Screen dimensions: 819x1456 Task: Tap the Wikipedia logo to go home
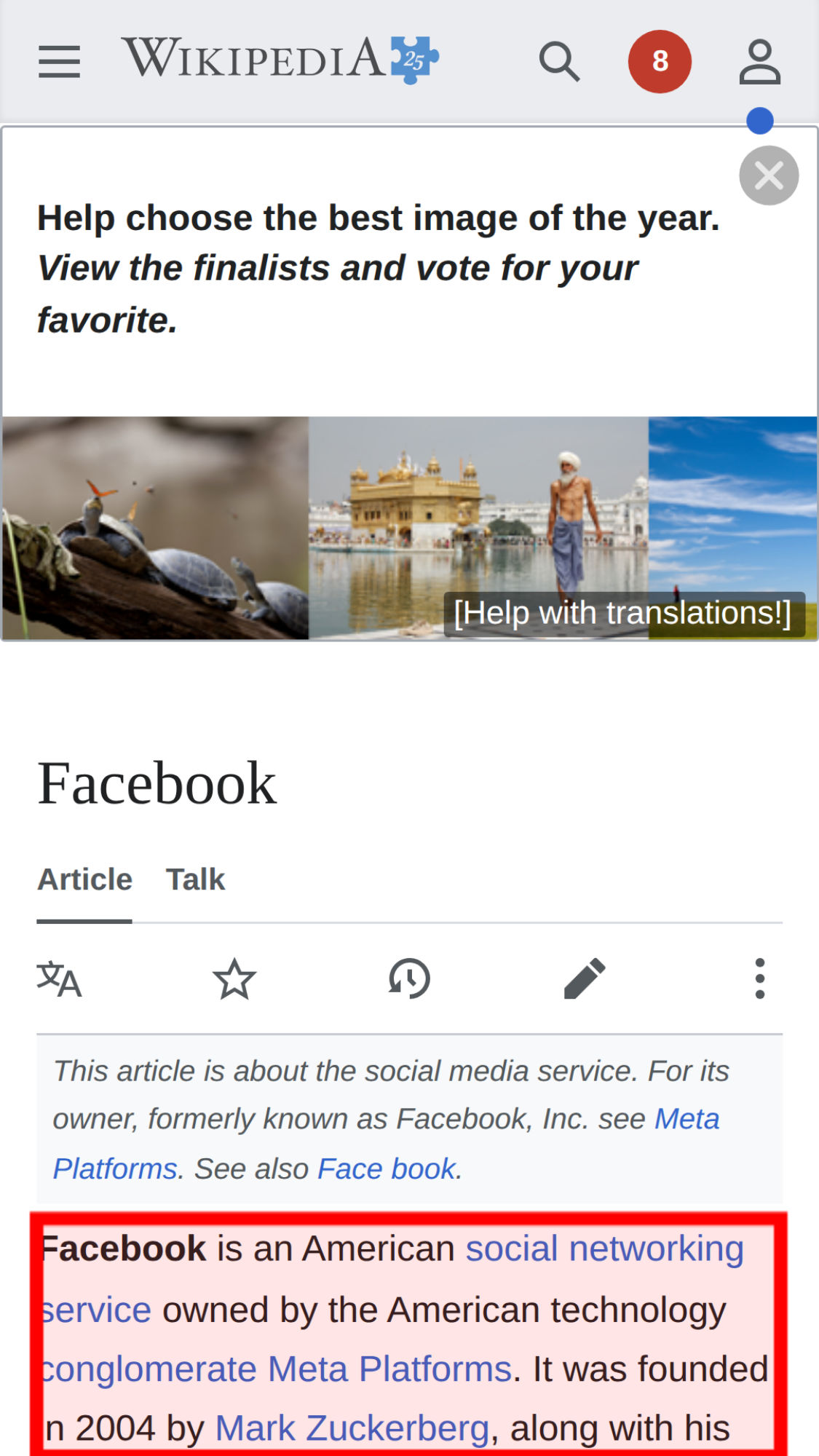click(280, 60)
